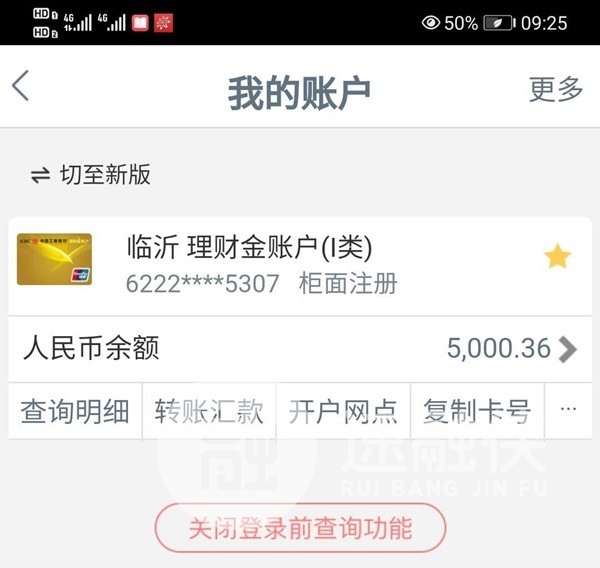Open 开户网点 branch info

tap(343, 411)
